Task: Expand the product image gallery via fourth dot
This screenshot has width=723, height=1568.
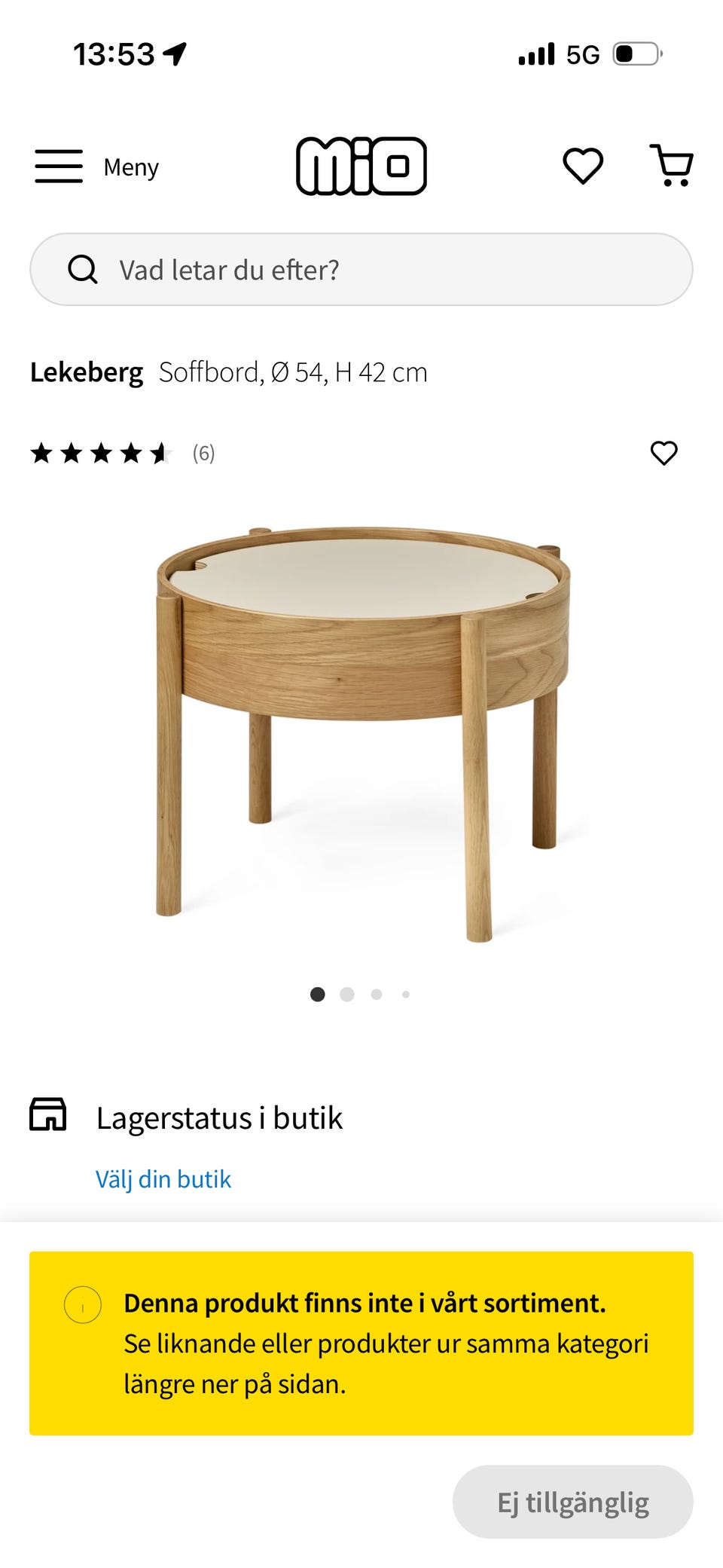Action: [x=406, y=994]
